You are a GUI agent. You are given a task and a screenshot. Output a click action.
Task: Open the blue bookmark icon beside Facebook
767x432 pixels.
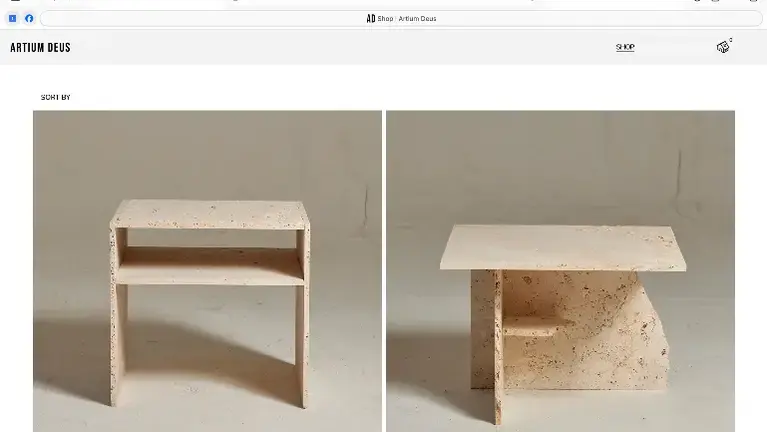[13, 18]
